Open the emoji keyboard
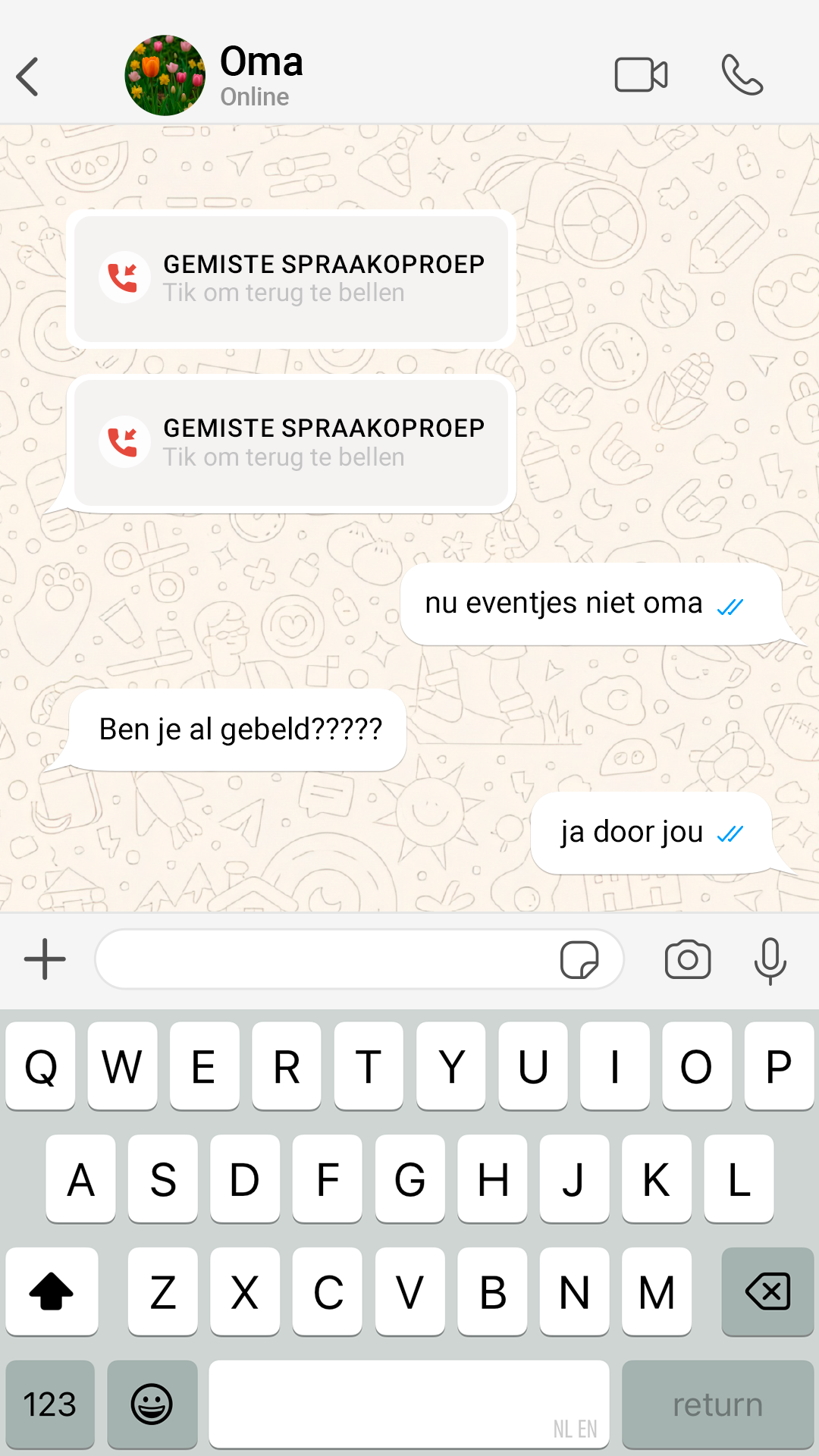Viewport: 819px width, 1456px height. [152, 1404]
